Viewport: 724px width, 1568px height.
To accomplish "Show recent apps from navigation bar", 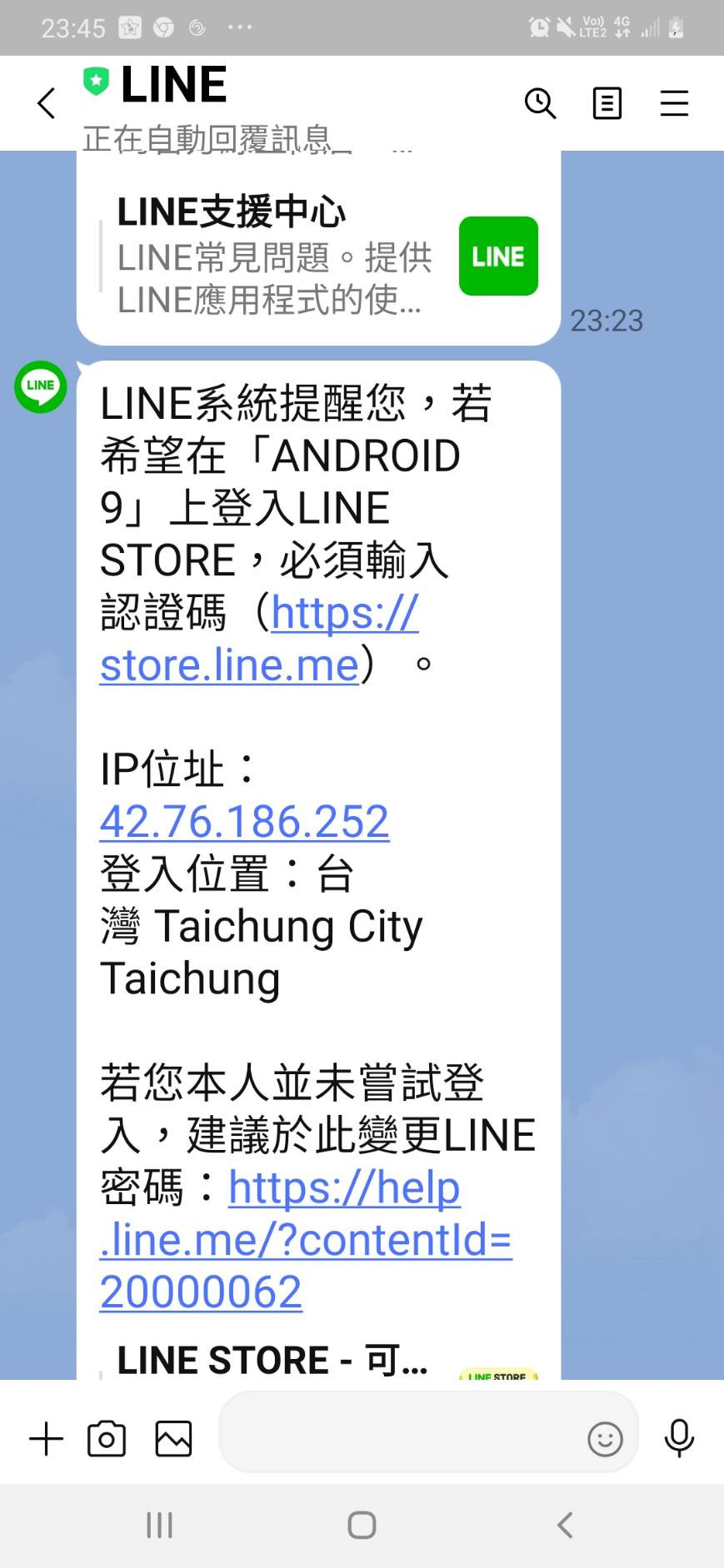I will click(x=159, y=1526).
